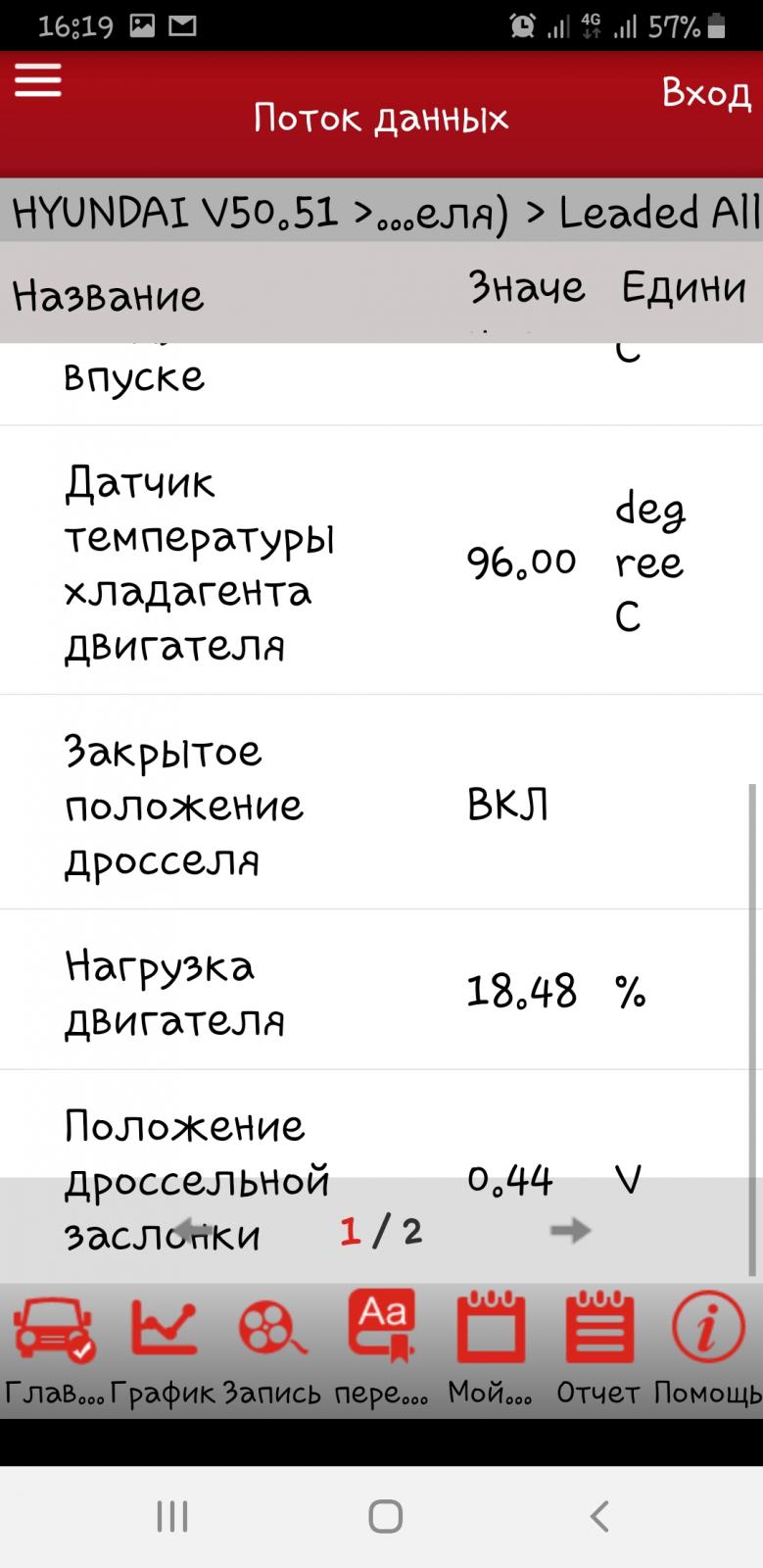Image resolution: width=763 pixels, height=1568 pixels.
Task: Switch to График graph view
Action: [x=163, y=1347]
